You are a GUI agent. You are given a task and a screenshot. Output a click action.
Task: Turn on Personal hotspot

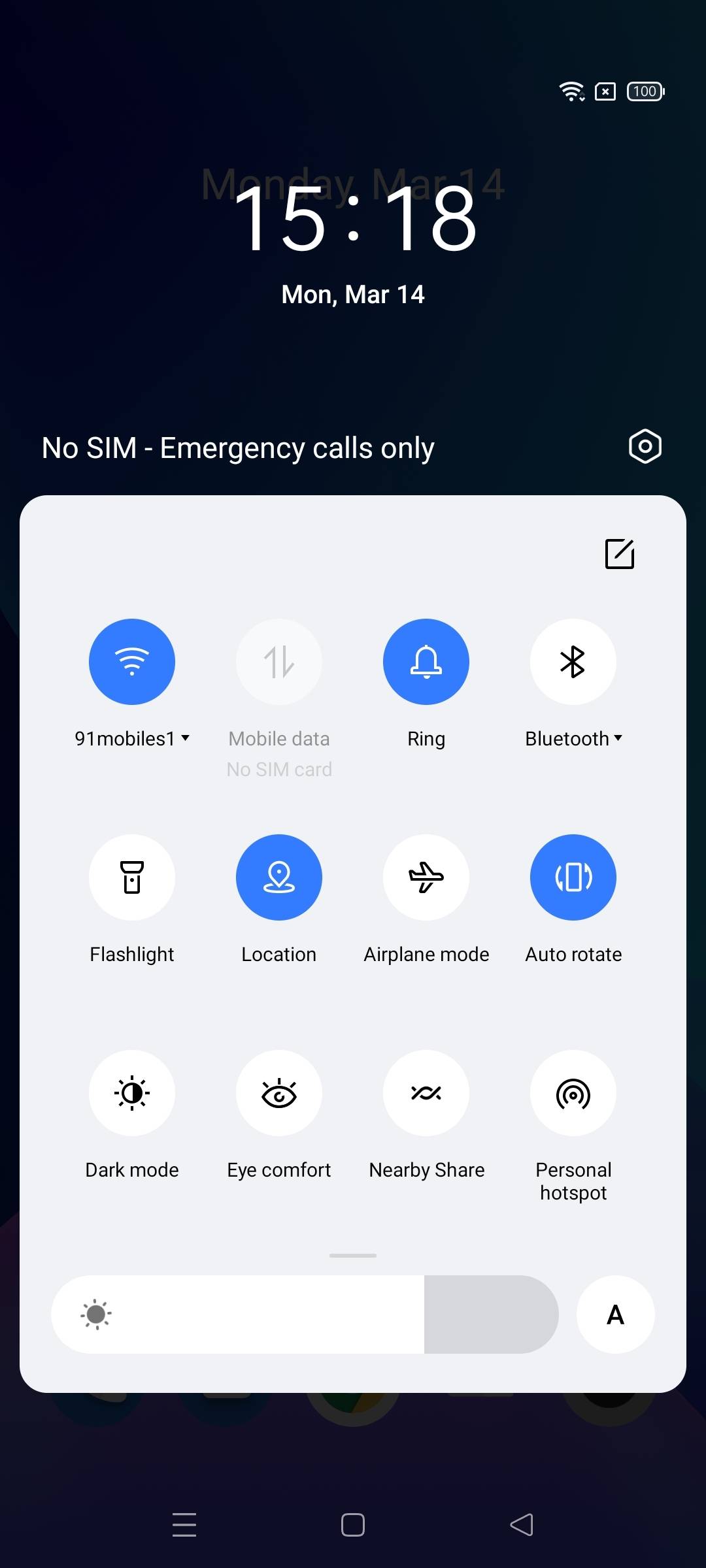(573, 1093)
